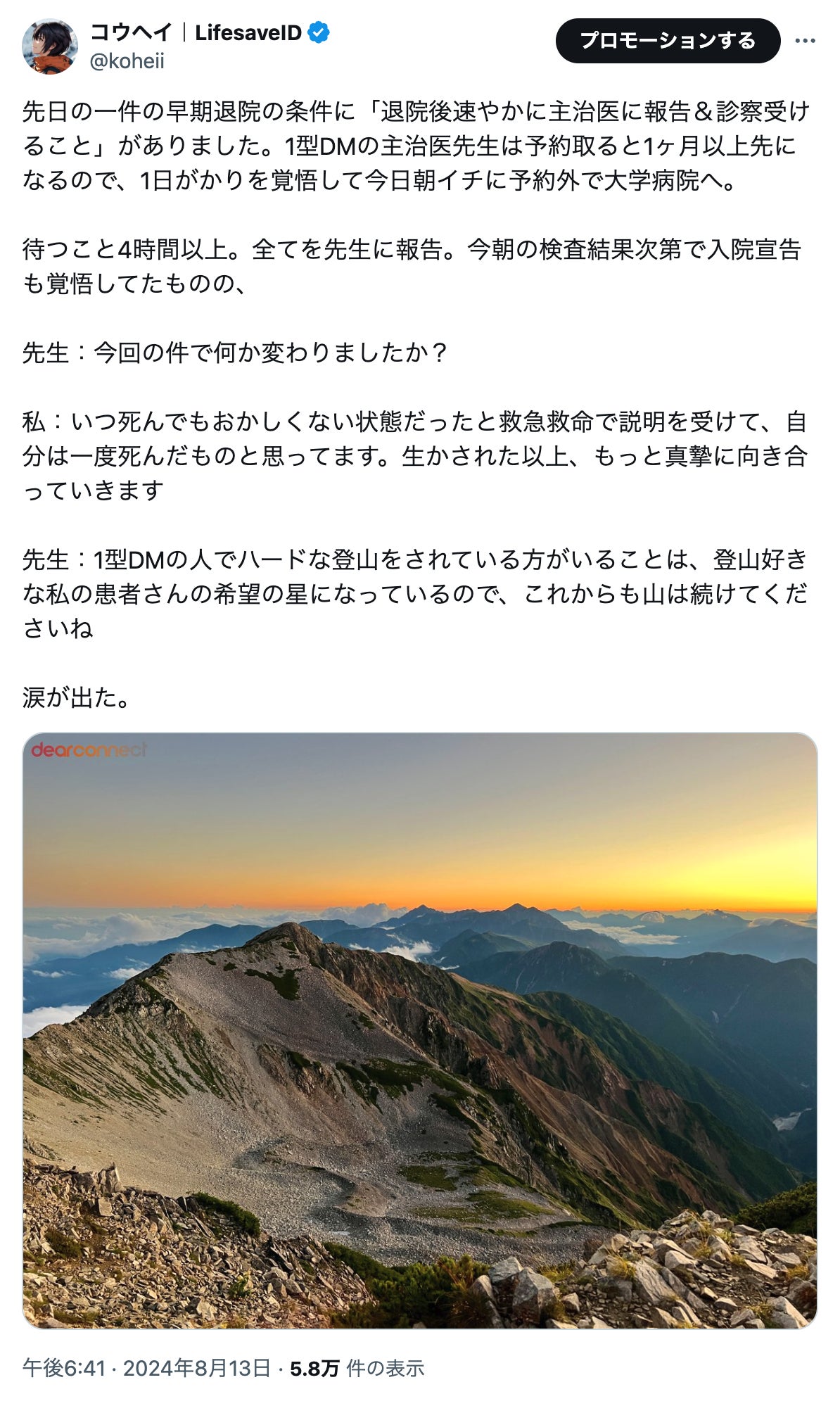Open コウヘイ's profile avatar
This screenshot has width=840, height=1406.
(x=50, y=46)
